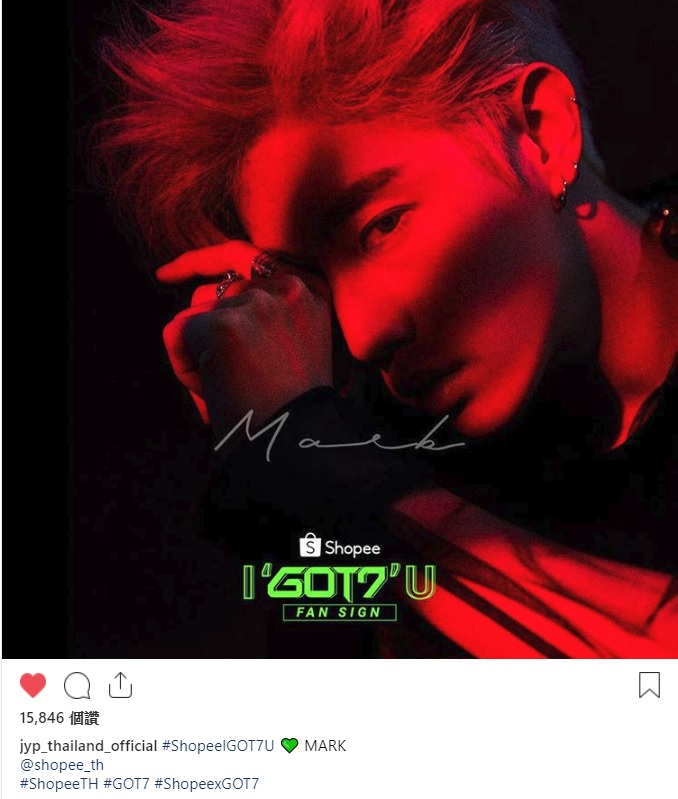The height and width of the screenshot is (799, 678).
Task: Open comments via the speech bubble icon
Action: (x=77, y=685)
